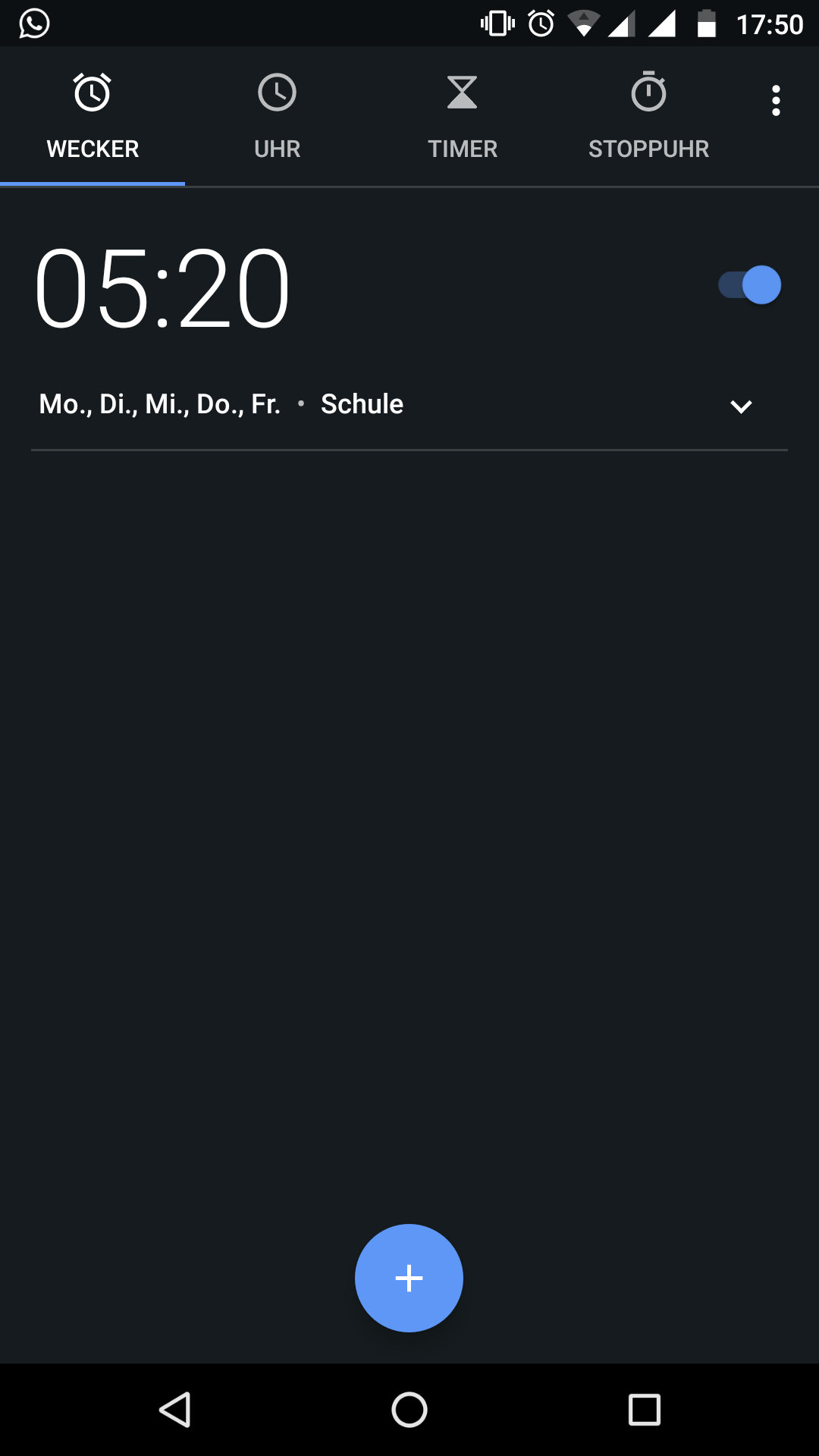Viewport: 819px width, 1456px height.
Task: Switch to the Timer tab
Action: coord(463,116)
